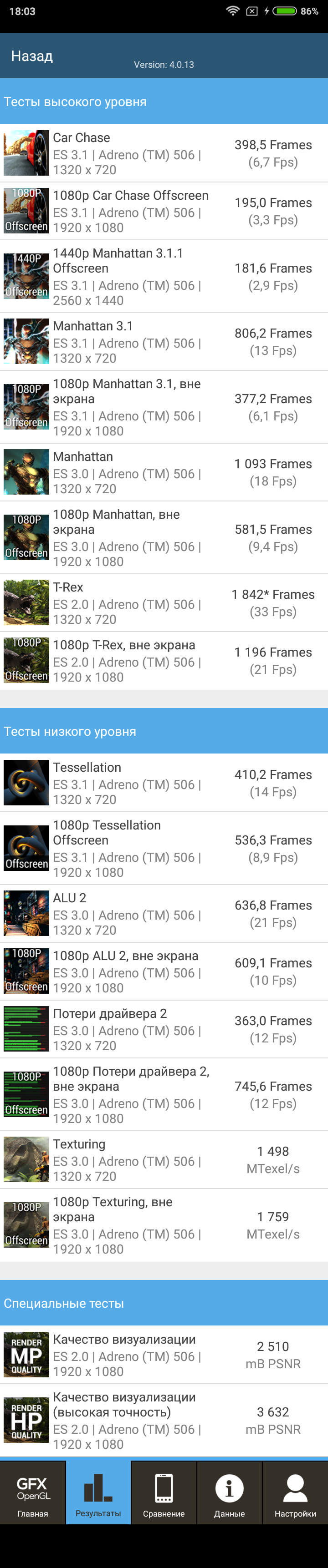
Task: Open the T-Rex 1320 x 720 result
Action: pyautogui.click(x=164, y=602)
